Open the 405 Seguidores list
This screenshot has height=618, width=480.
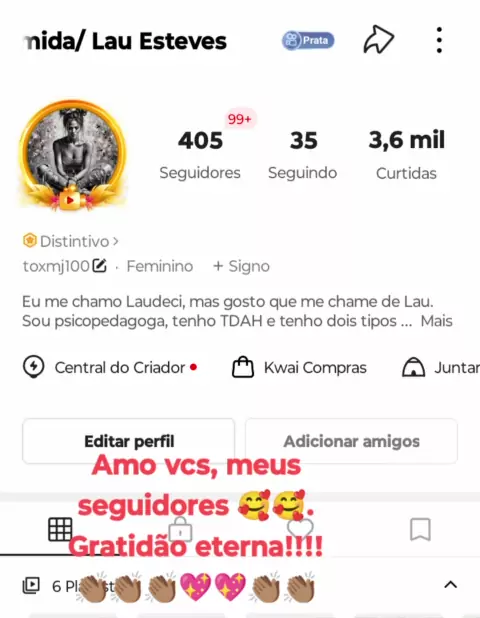[200, 154]
